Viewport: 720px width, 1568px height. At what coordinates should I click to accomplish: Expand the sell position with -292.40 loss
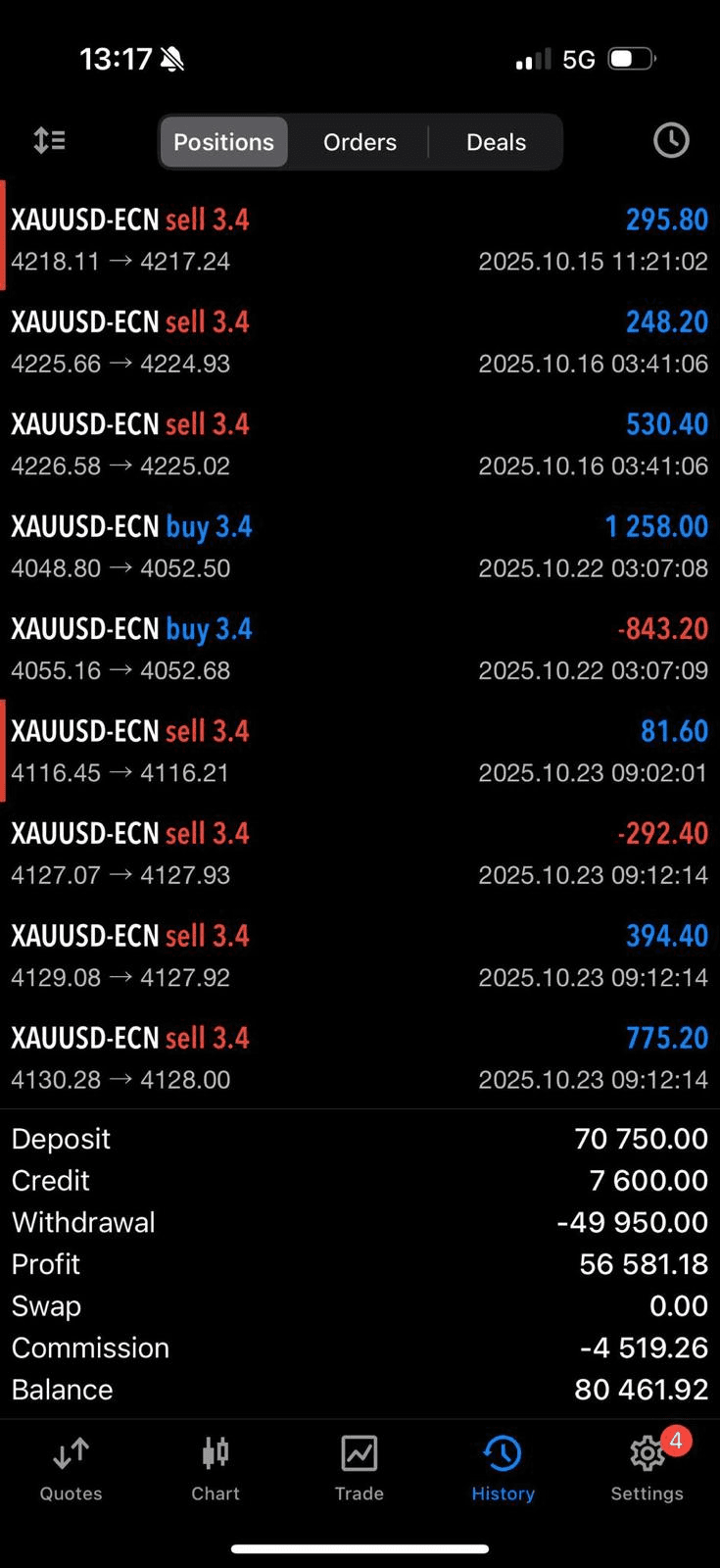tap(360, 854)
